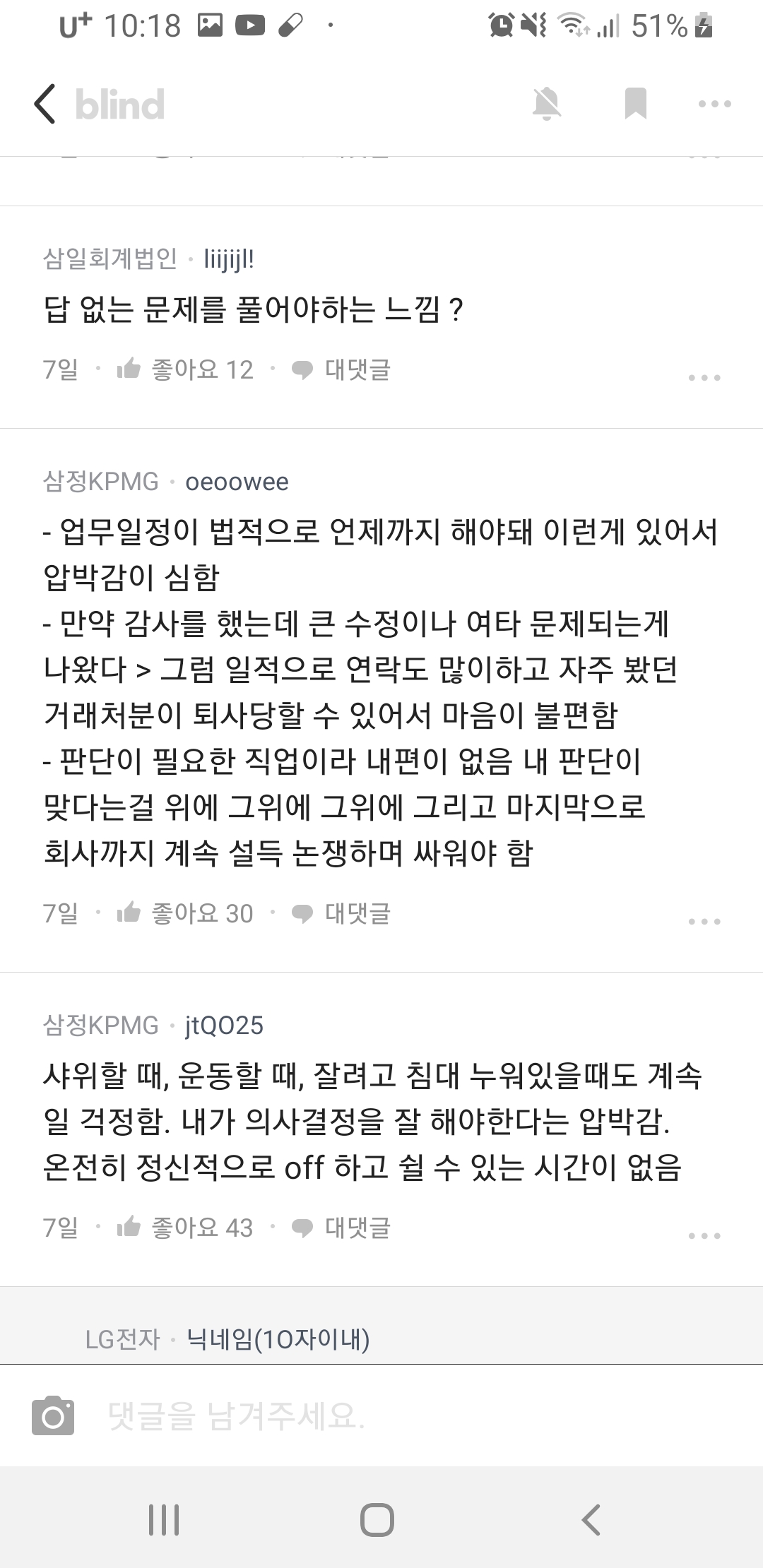
Task: Like jtQO25's comment
Action: point(184,1228)
